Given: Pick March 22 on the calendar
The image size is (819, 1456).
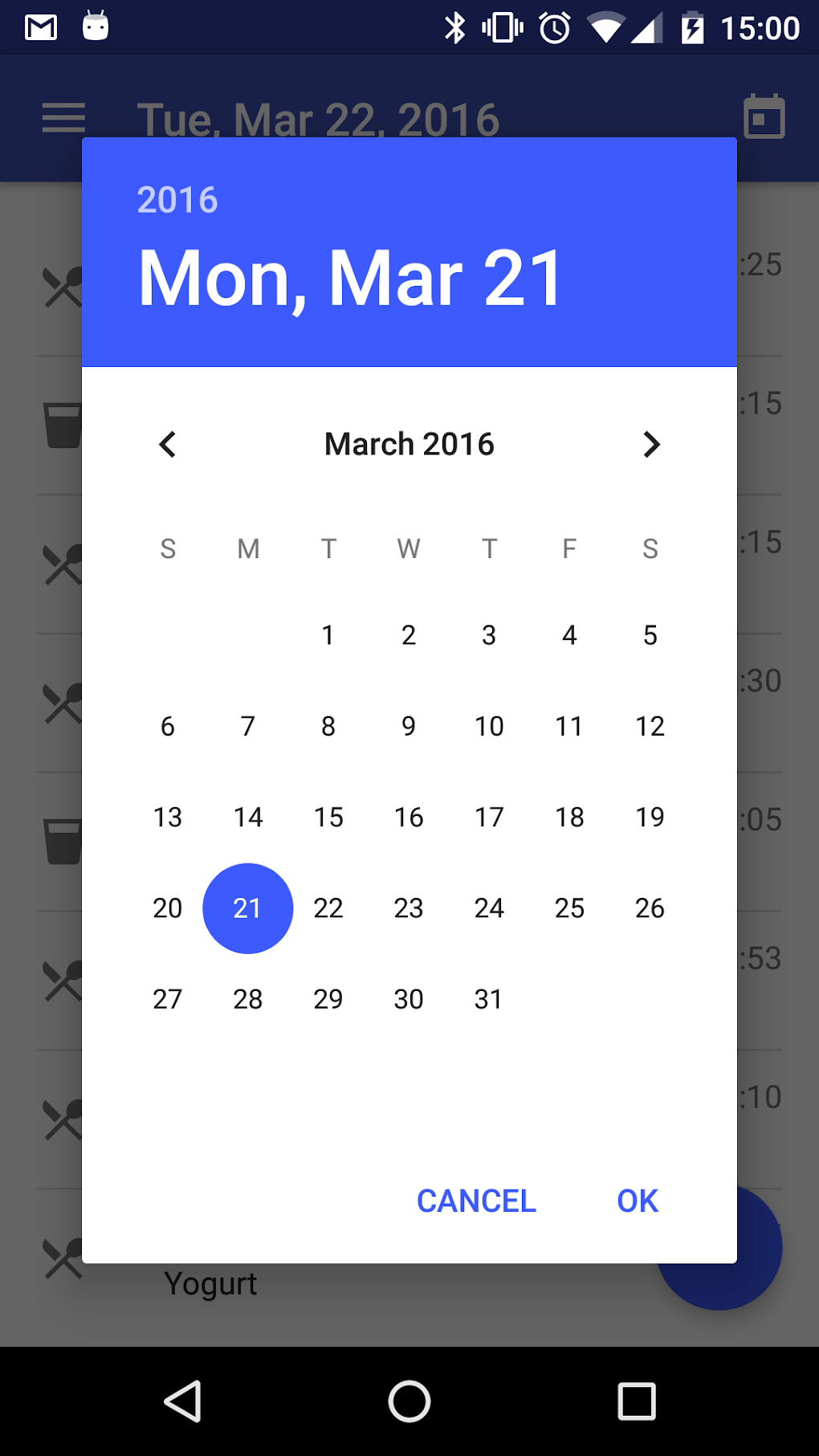Looking at the screenshot, I should [328, 908].
